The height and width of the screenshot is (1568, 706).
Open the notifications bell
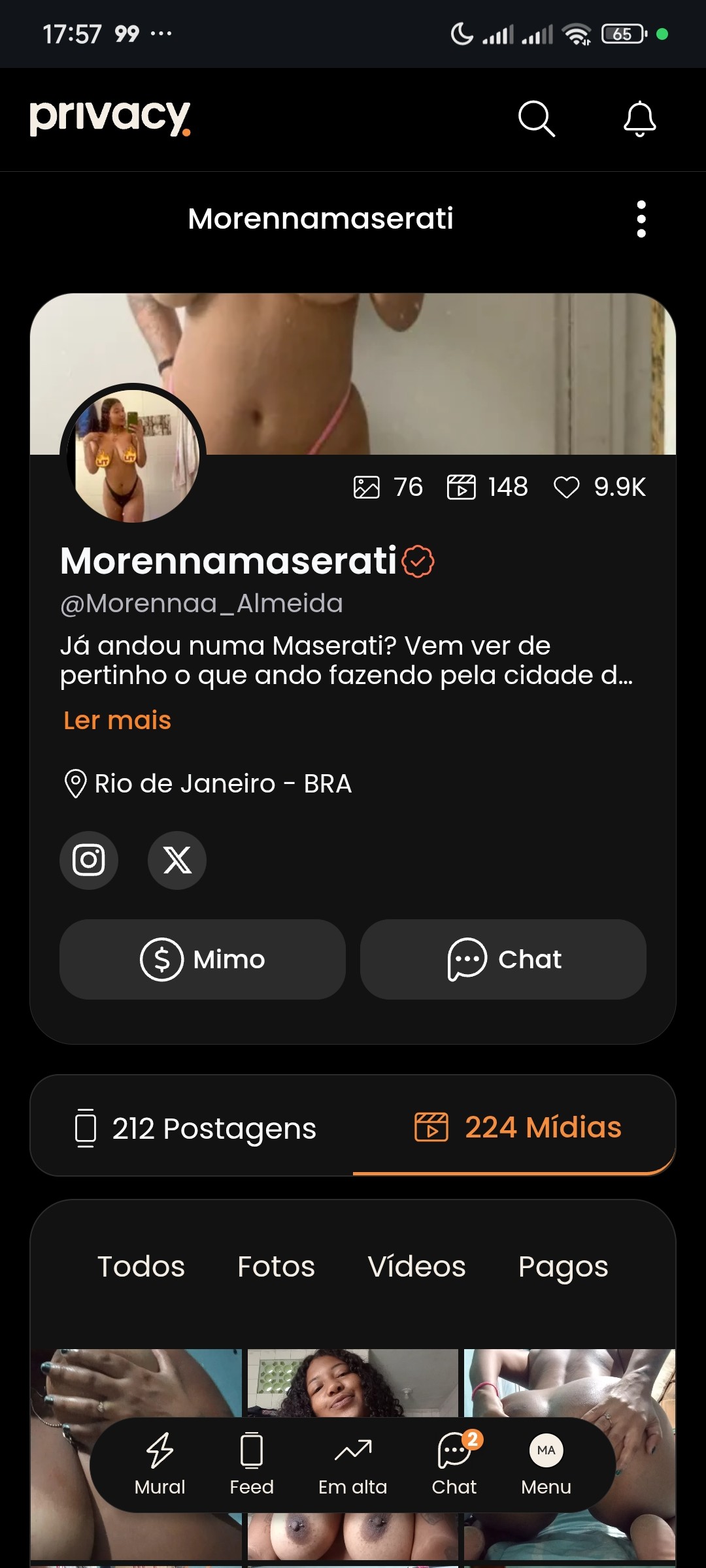click(639, 119)
